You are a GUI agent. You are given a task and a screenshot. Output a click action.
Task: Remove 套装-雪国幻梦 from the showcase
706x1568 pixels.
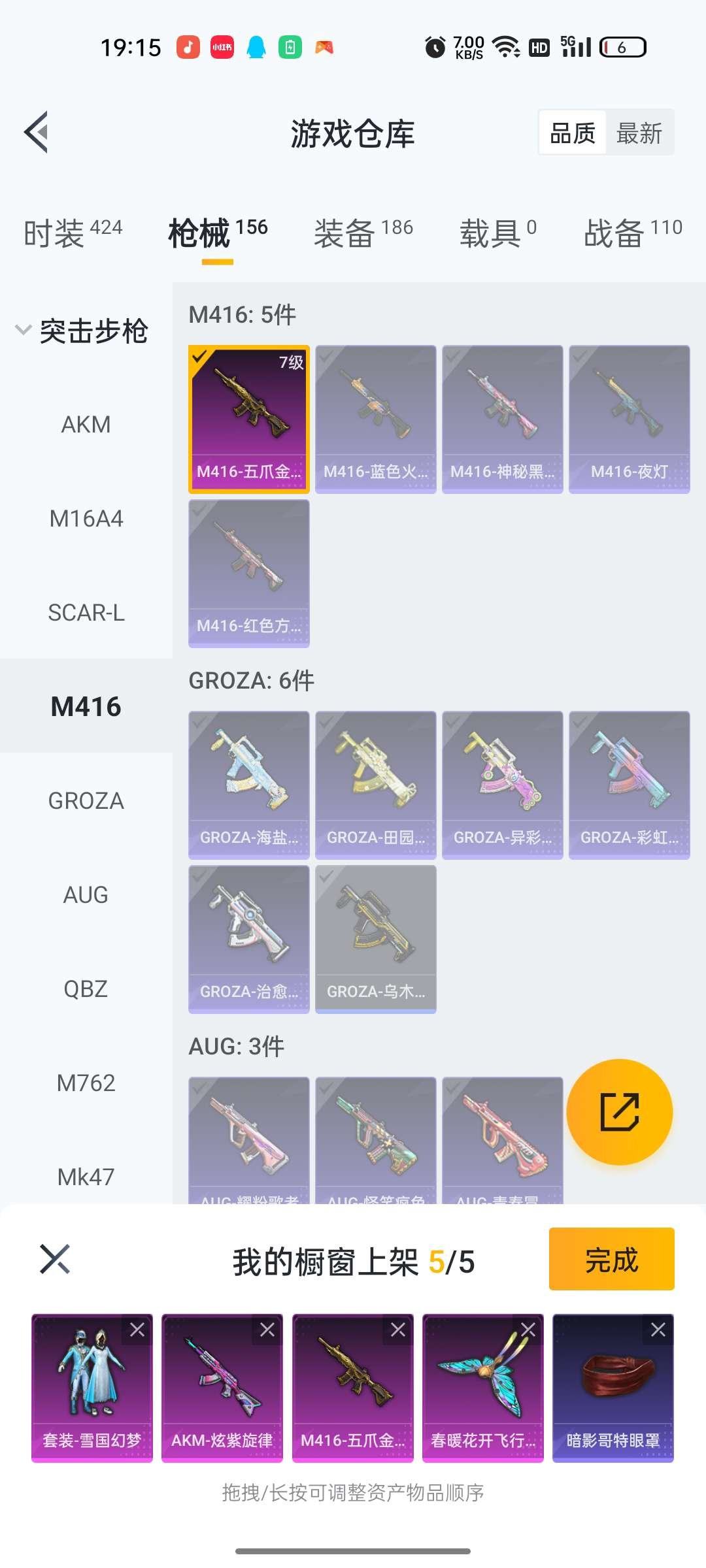tap(137, 1330)
